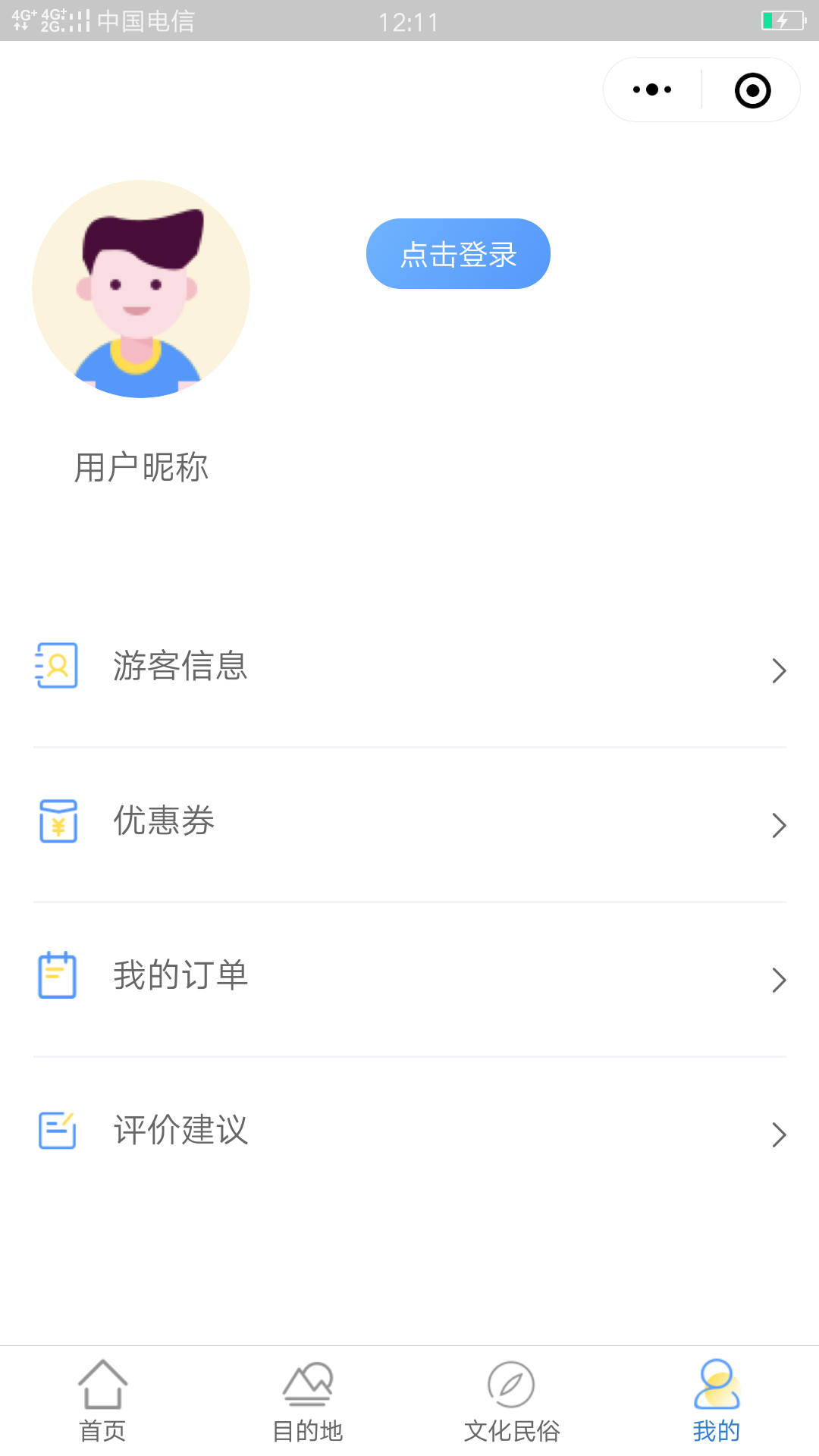Close the mini program with the circle icon

pyautogui.click(x=752, y=90)
